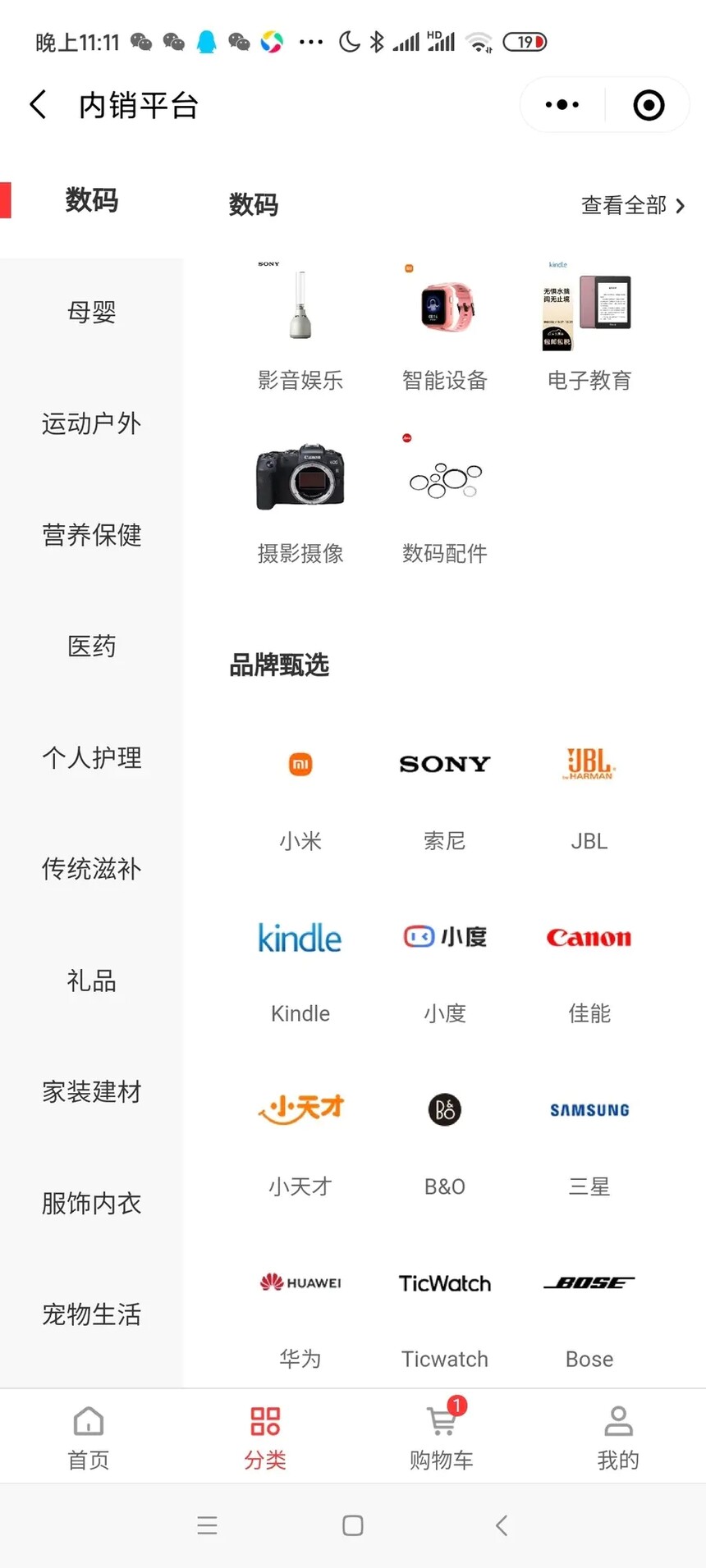Viewport: 706px width, 1568px height.
Task: Open the 购物车 tab
Action: [442, 1438]
